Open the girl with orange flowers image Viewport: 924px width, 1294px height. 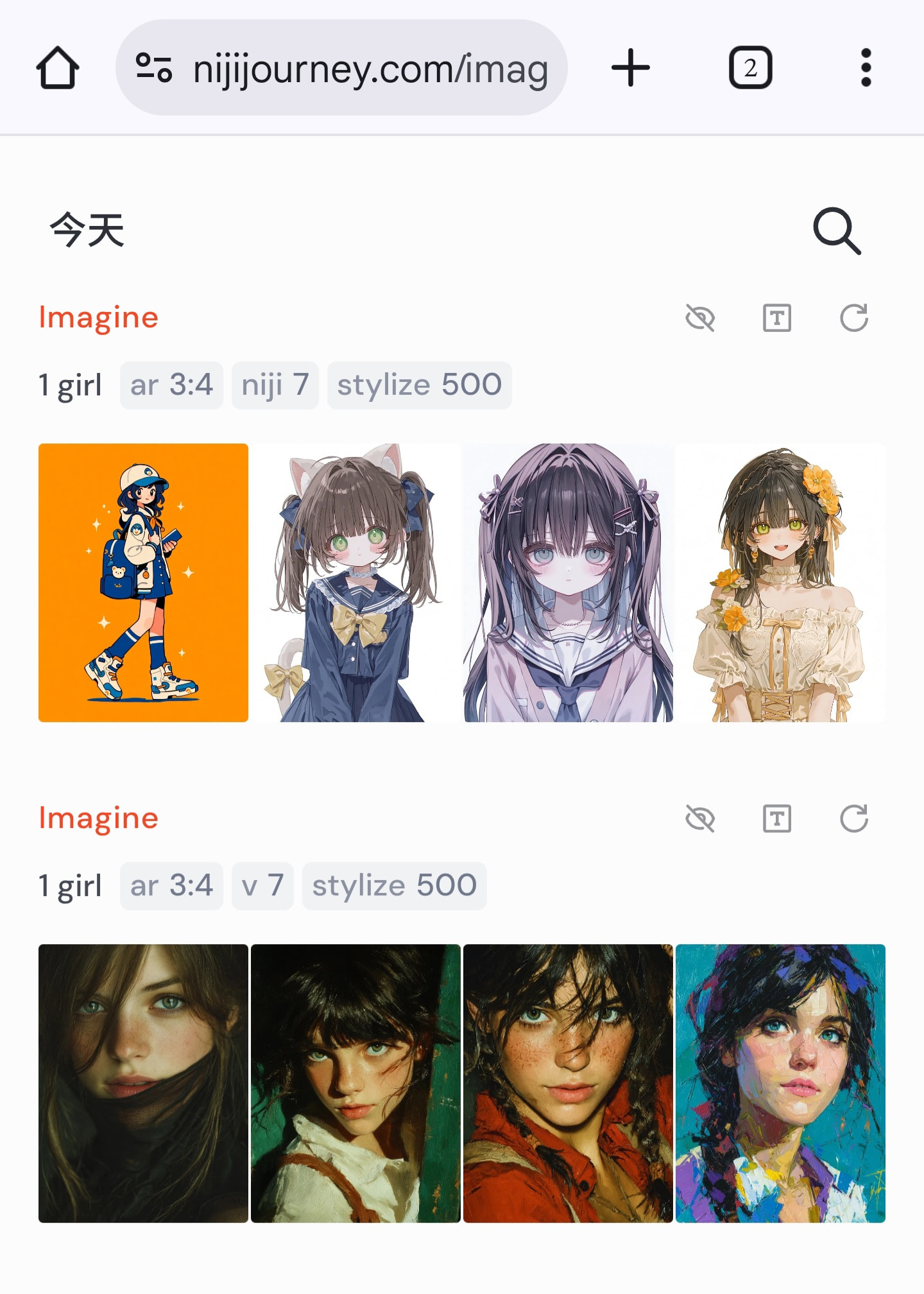(x=780, y=583)
